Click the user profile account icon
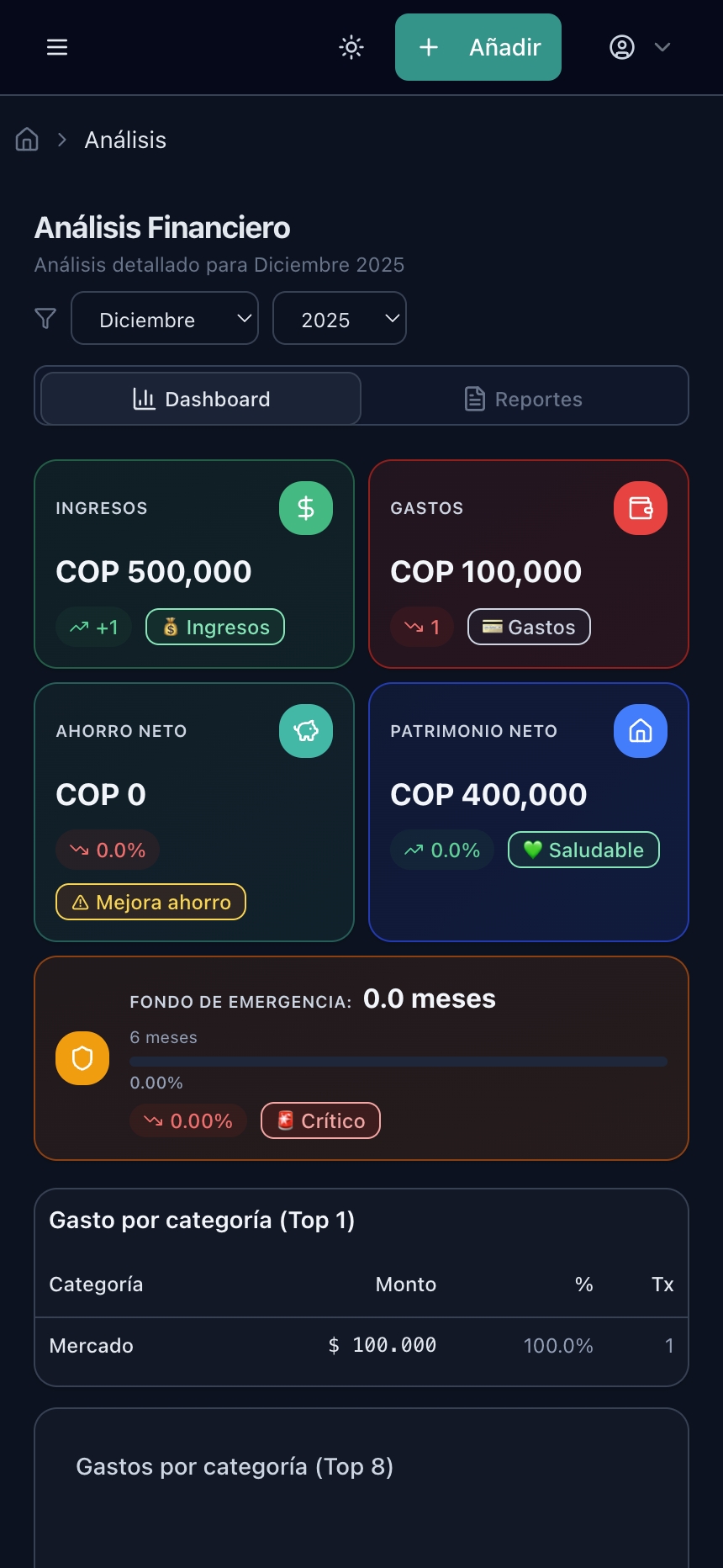This screenshot has width=723, height=1568. [x=621, y=47]
